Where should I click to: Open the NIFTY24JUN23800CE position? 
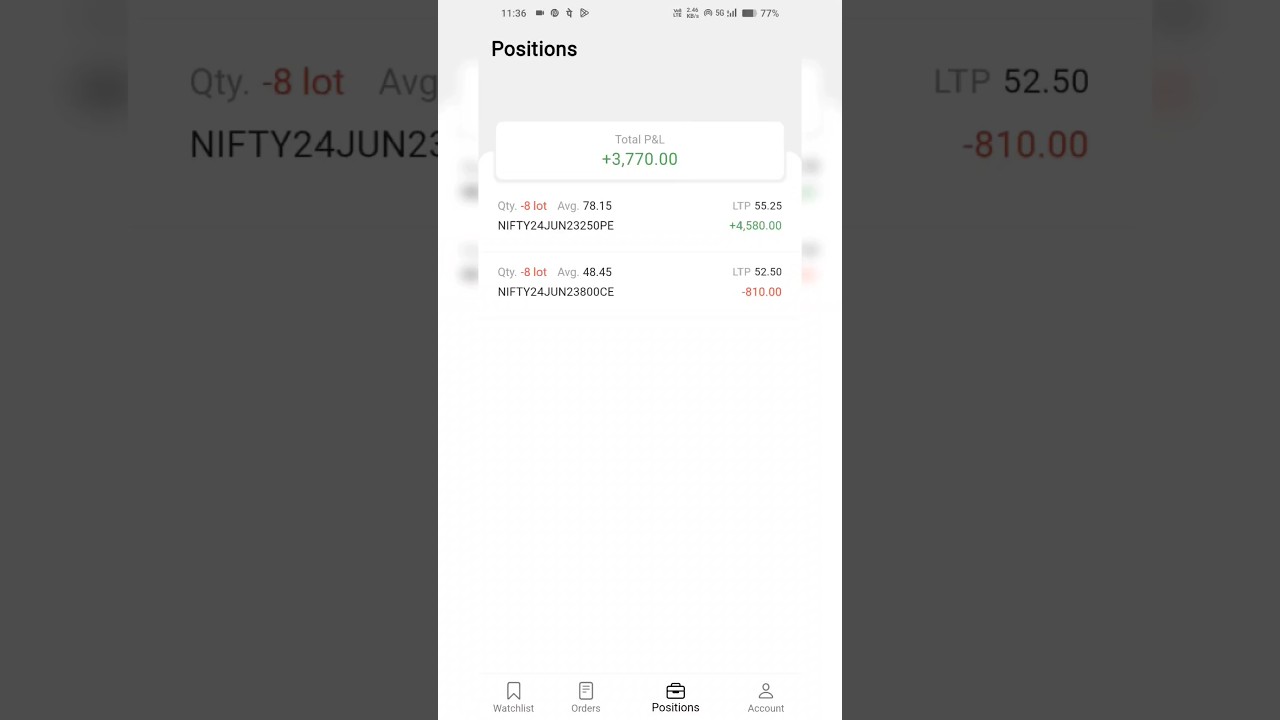coord(639,282)
